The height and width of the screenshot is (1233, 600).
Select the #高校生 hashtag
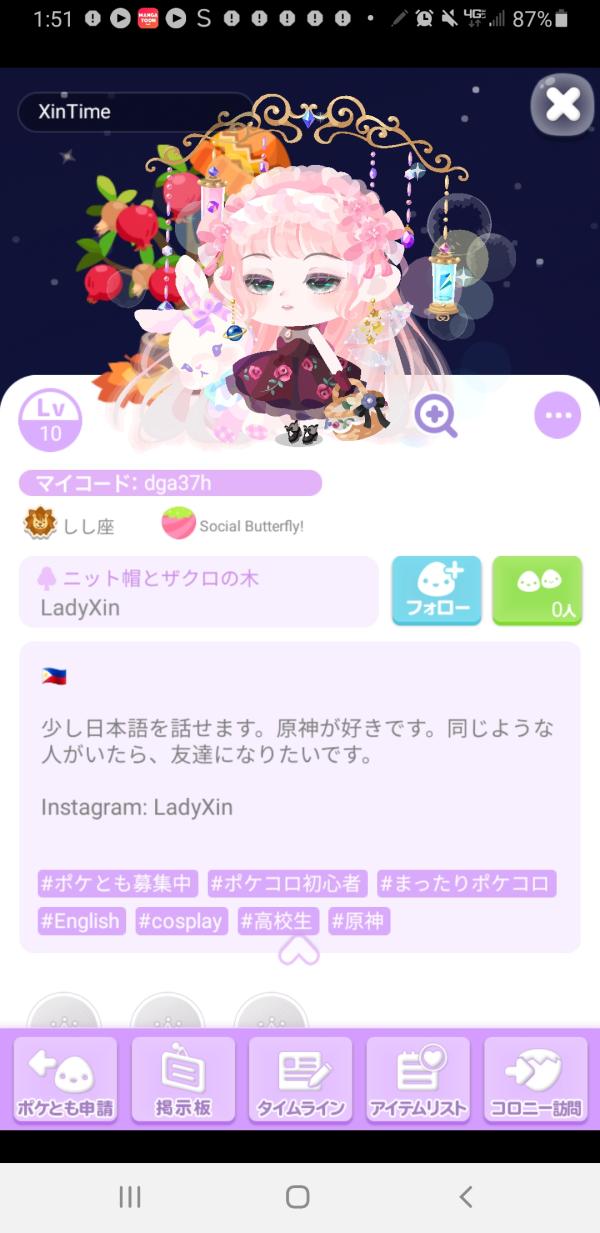(278, 921)
